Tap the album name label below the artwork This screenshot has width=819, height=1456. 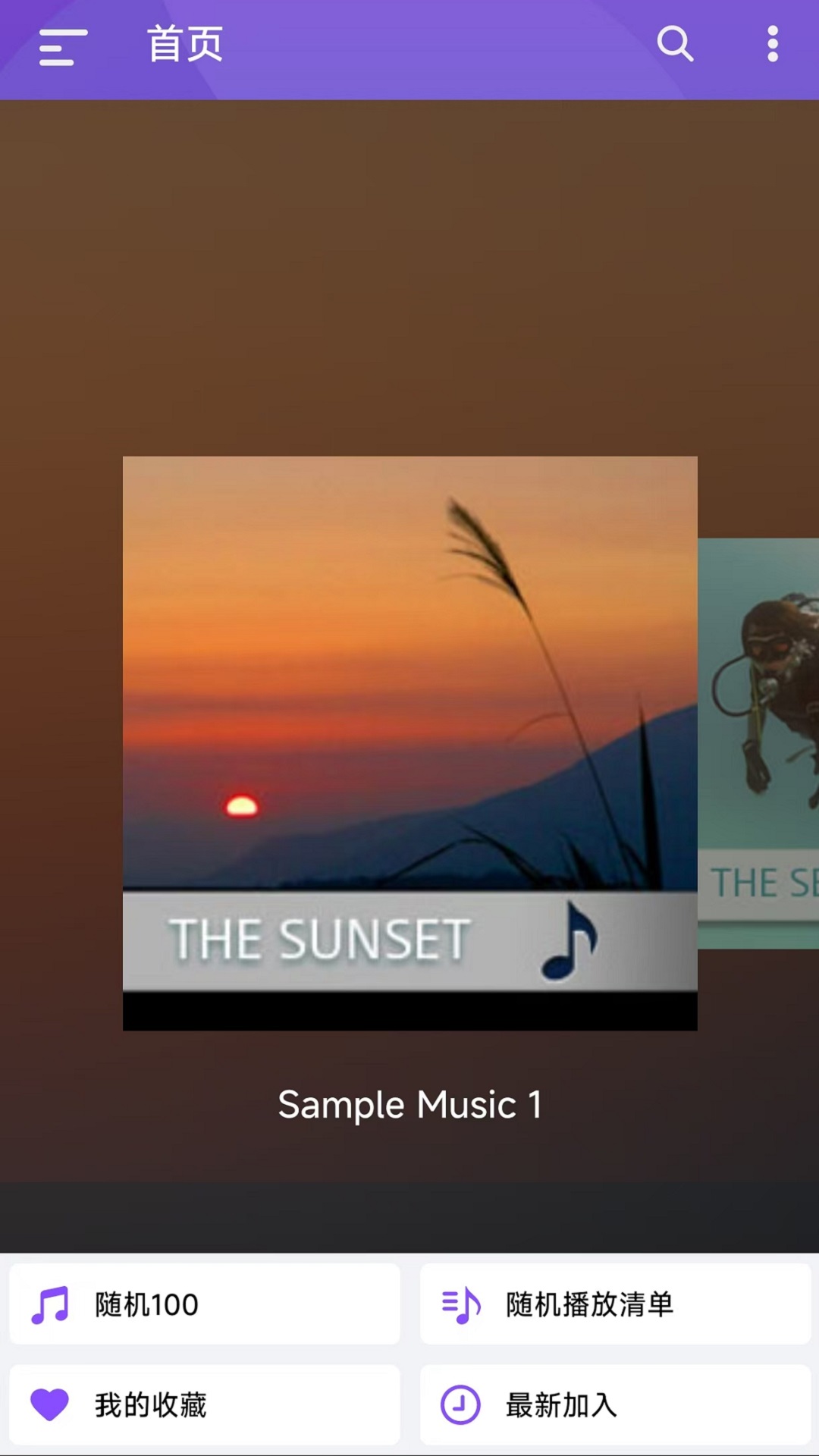click(x=409, y=1104)
